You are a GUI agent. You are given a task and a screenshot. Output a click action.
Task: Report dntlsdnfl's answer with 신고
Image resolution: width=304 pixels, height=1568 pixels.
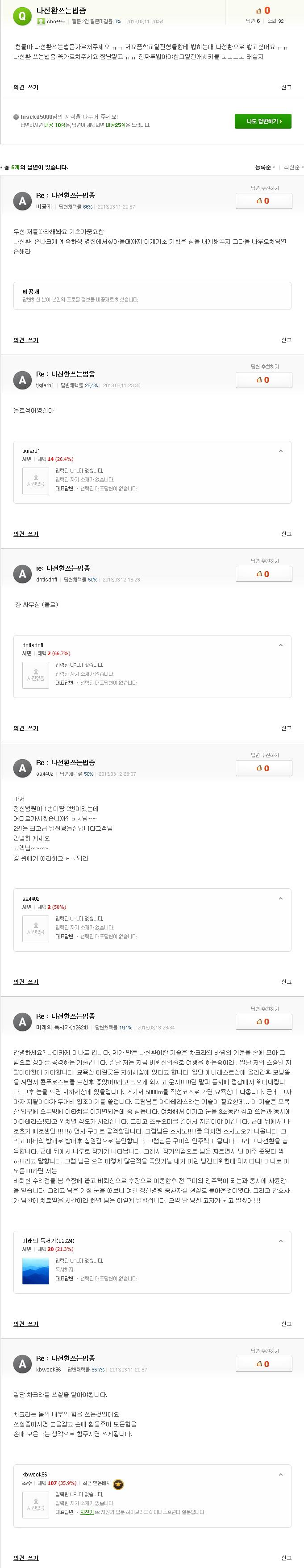287,728
